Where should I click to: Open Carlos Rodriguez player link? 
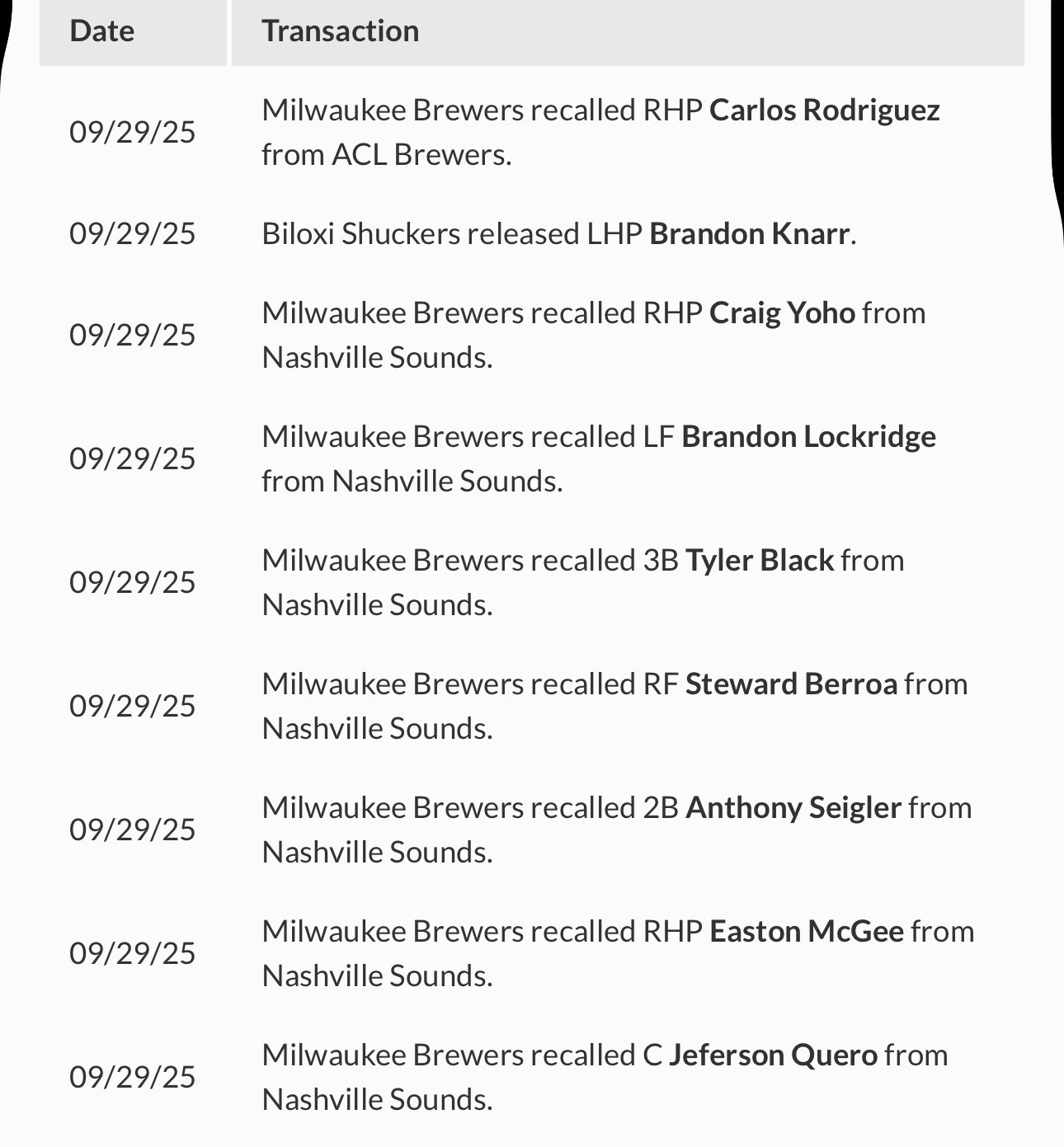[x=824, y=110]
